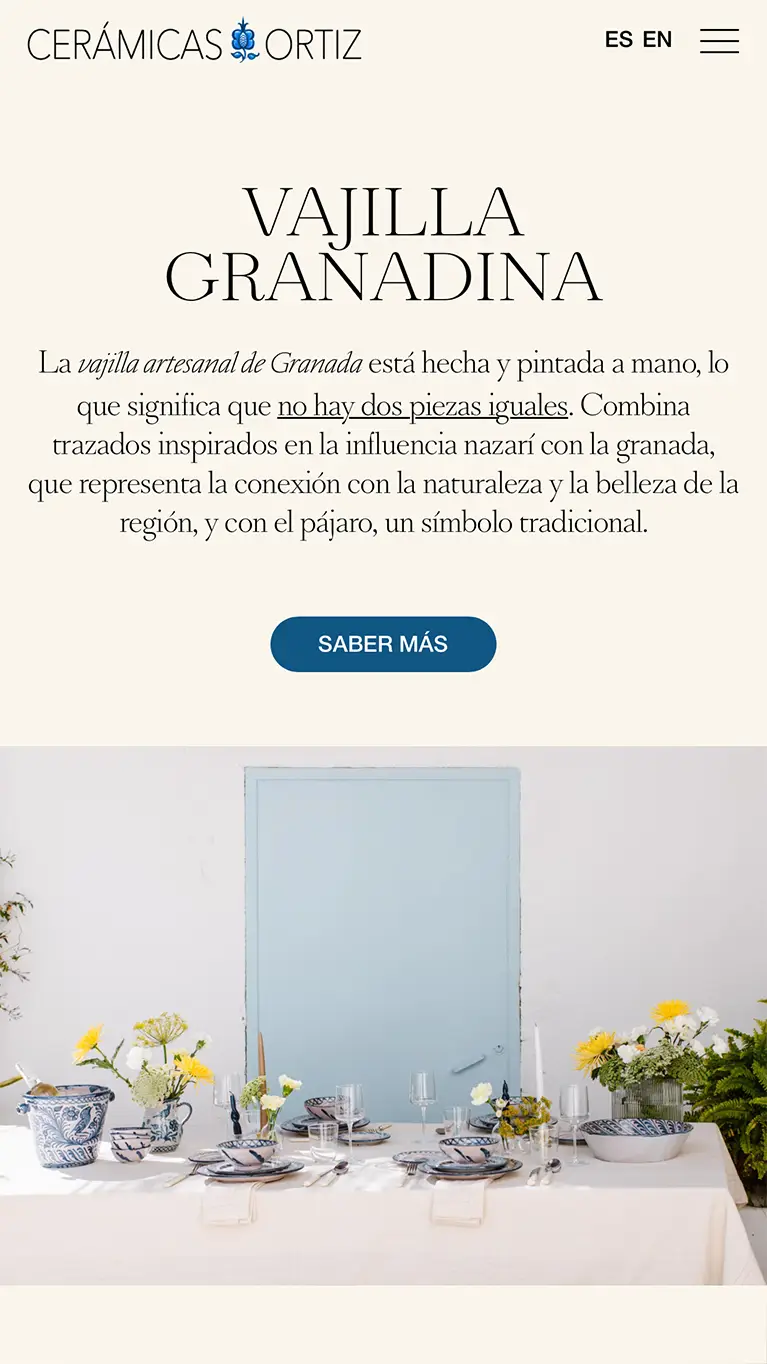
Task: Tap the SABER MÁS button
Action: pyautogui.click(x=383, y=644)
